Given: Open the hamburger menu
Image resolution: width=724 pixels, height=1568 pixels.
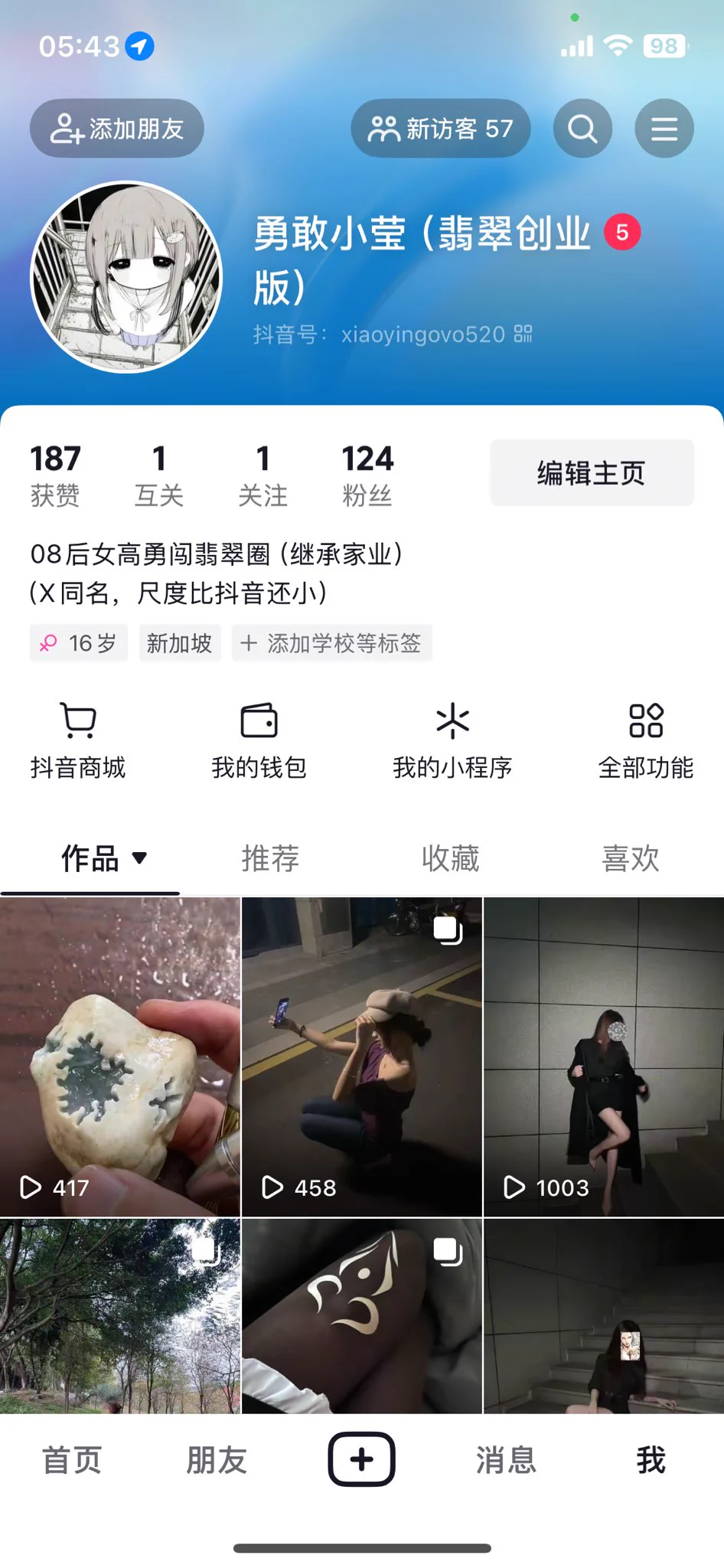Looking at the screenshot, I should click(x=664, y=129).
